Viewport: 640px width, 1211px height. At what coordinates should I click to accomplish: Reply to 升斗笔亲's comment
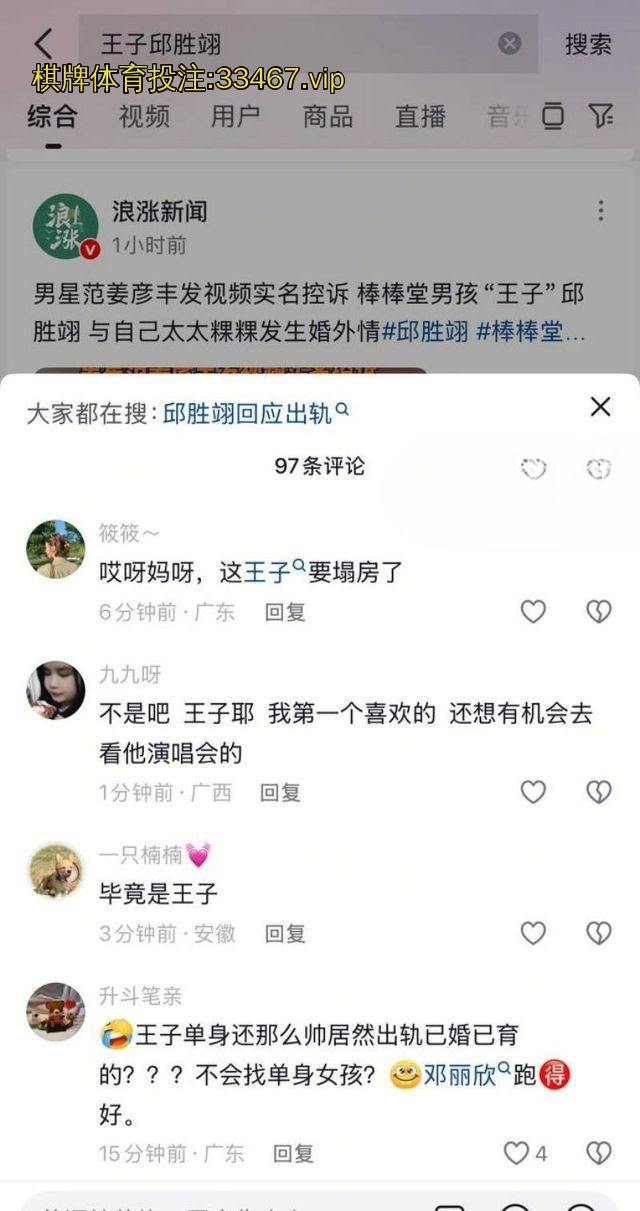(293, 1154)
